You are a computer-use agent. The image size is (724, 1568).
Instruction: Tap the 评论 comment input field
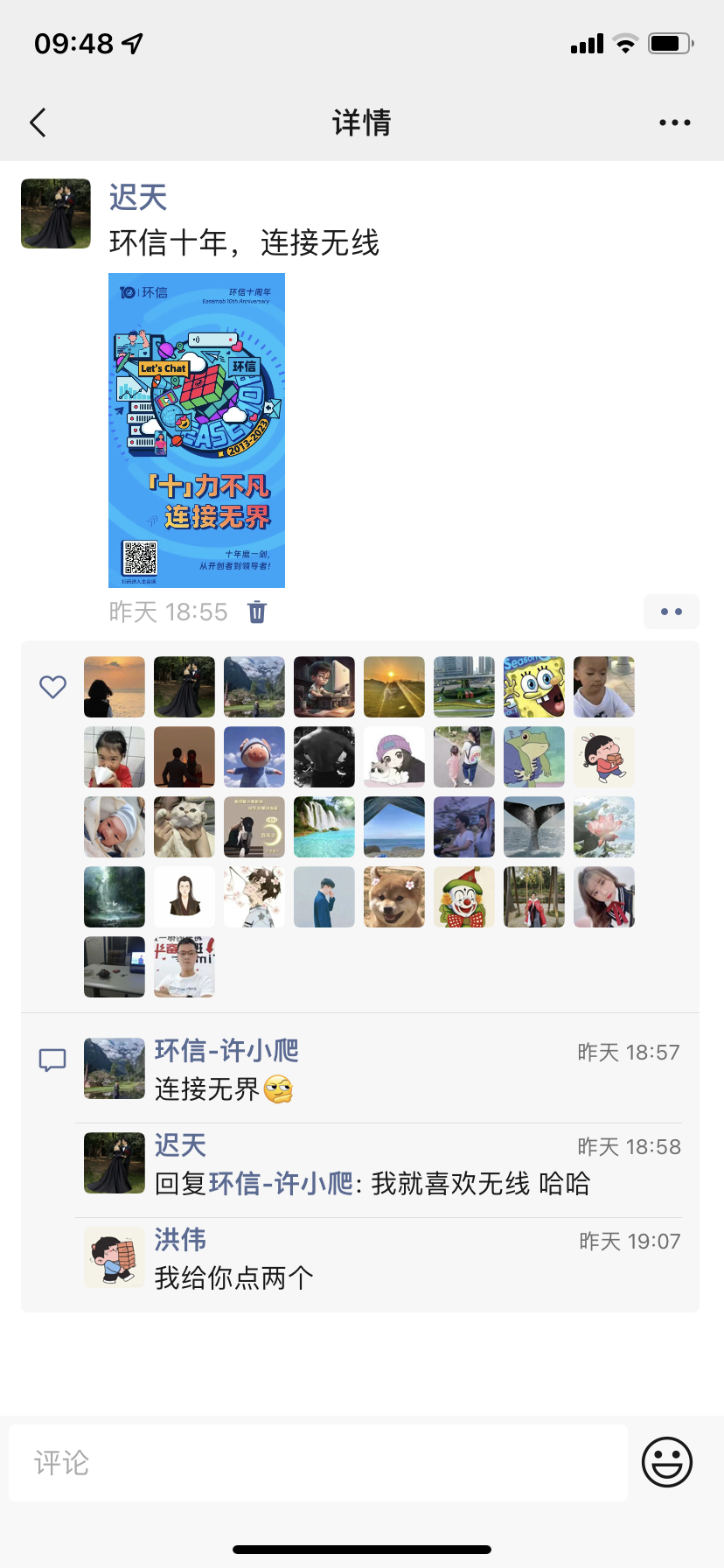point(318,1462)
